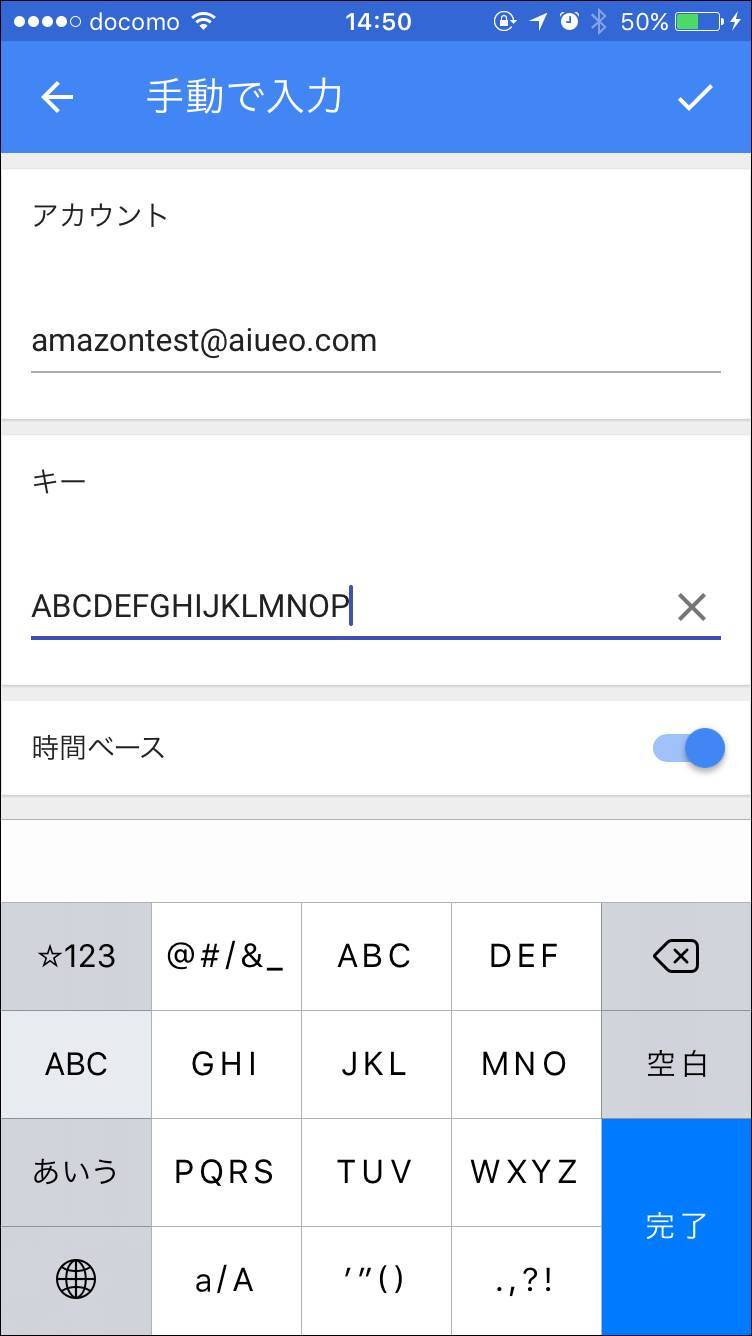
Task: Confirm entry with the checkmark icon
Action: [695, 97]
